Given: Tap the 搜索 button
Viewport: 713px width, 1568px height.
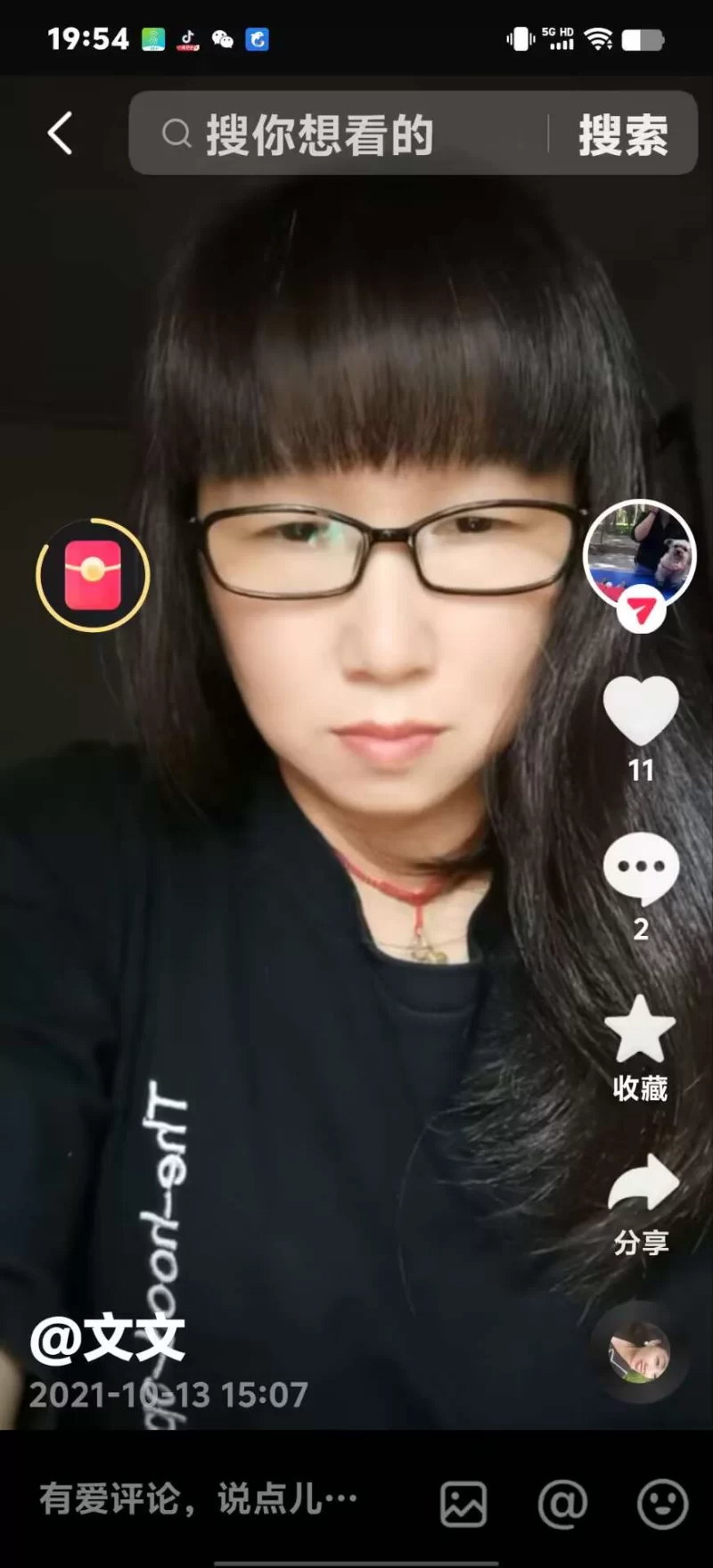Looking at the screenshot, I should (x=623, y=135).
